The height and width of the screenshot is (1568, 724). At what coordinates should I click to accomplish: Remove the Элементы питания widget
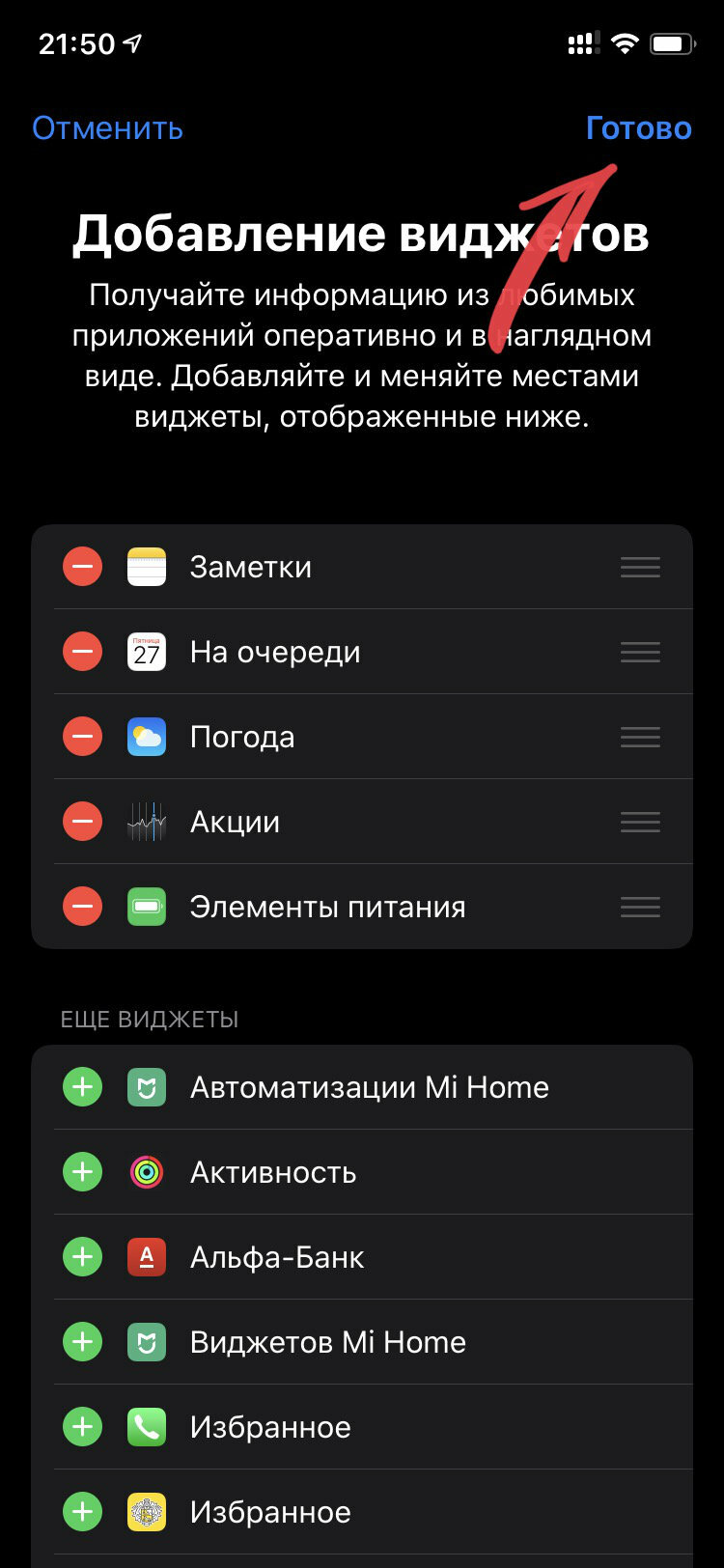[x=83, y=907]
